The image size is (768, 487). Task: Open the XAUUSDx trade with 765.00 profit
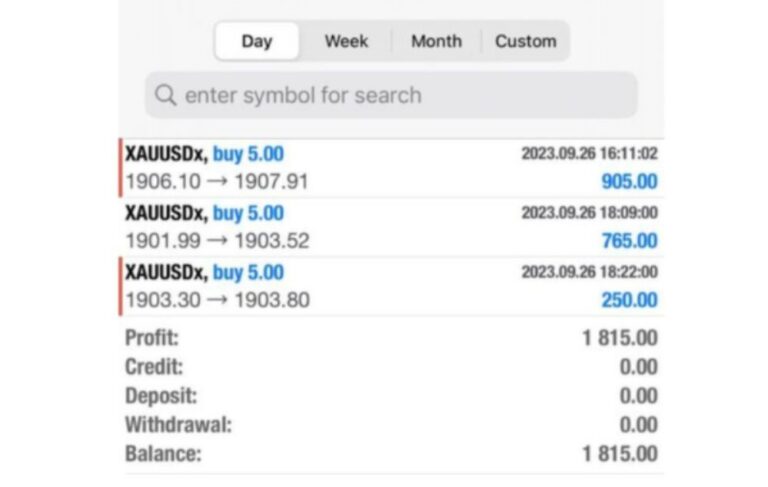point(390,227)
